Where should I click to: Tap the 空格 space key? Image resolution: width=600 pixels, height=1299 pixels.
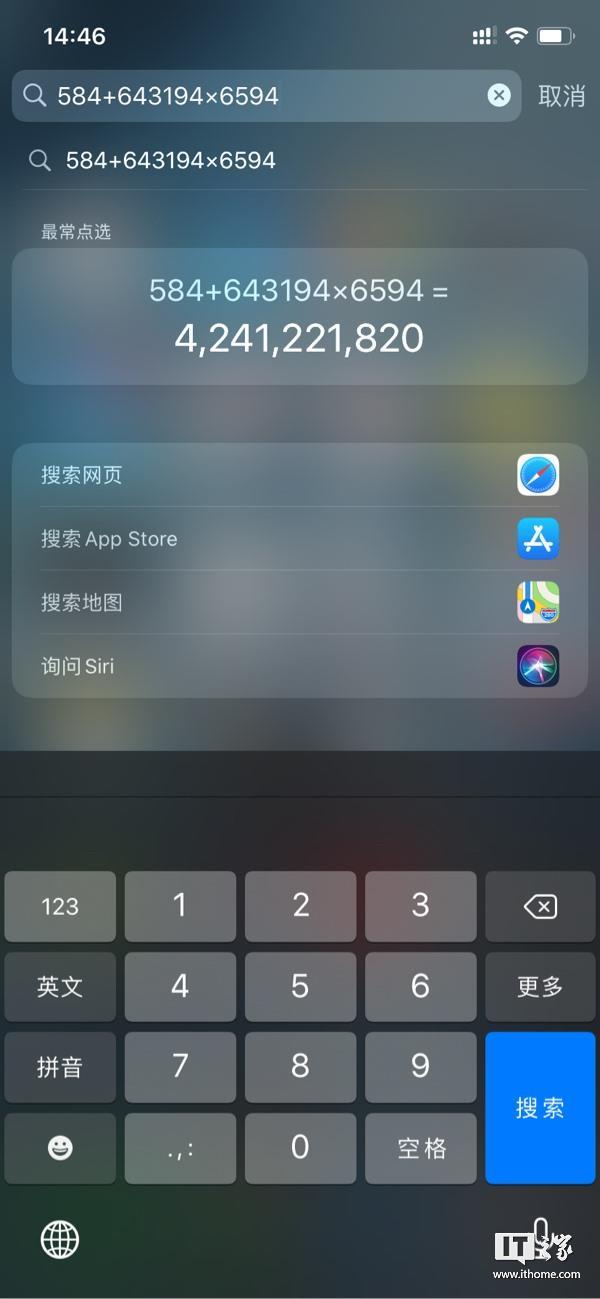pos(421,1148)
